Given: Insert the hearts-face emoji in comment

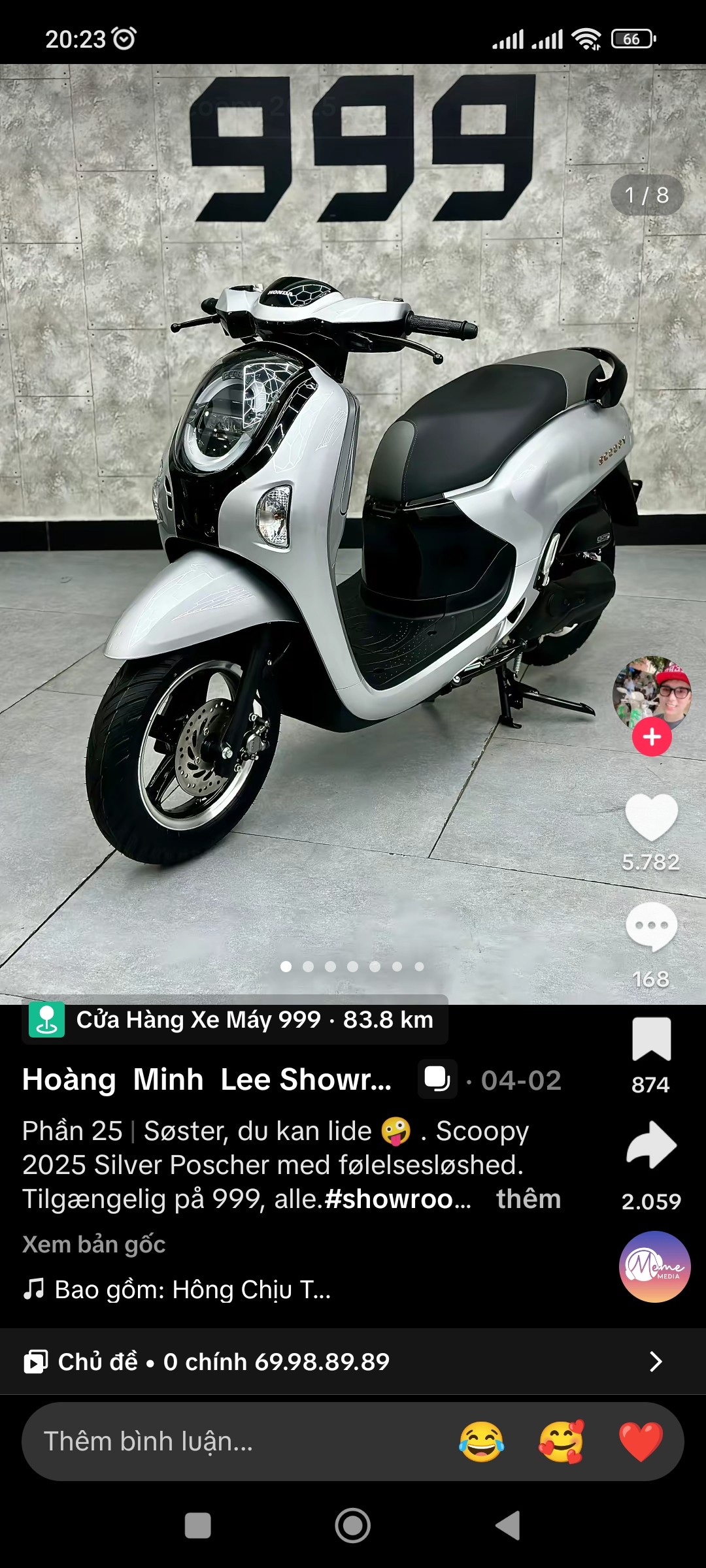Looking at the screenshot, I should [x=561, y=1441].
